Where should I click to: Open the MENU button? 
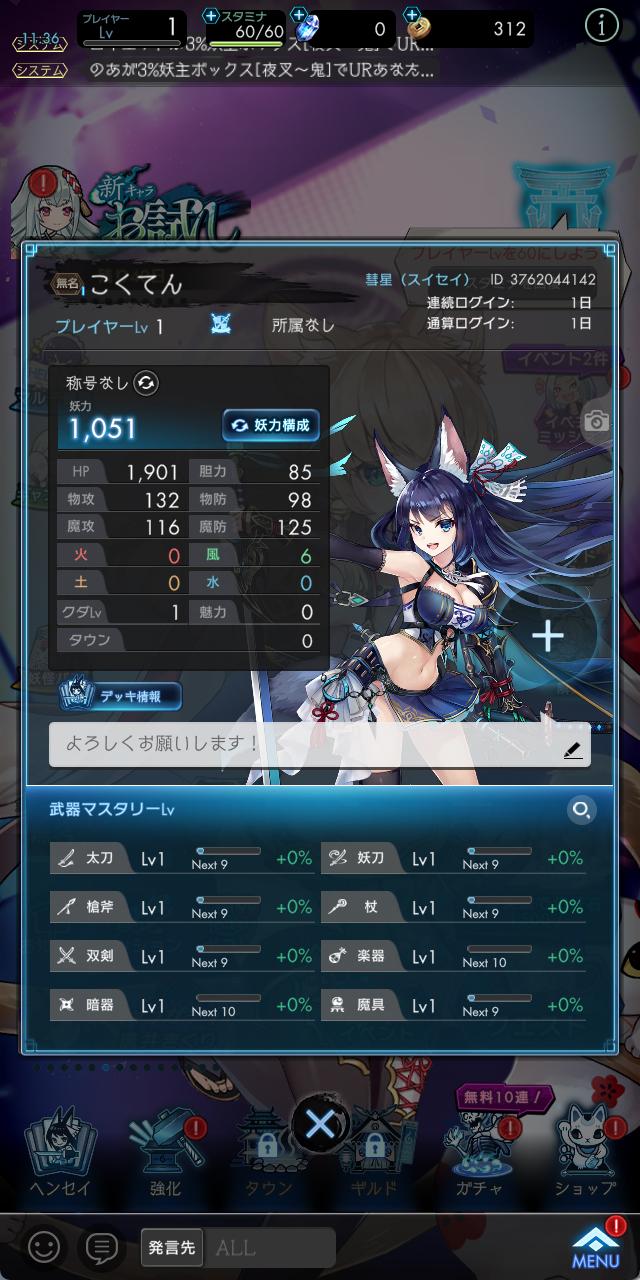pos(596,1247)
